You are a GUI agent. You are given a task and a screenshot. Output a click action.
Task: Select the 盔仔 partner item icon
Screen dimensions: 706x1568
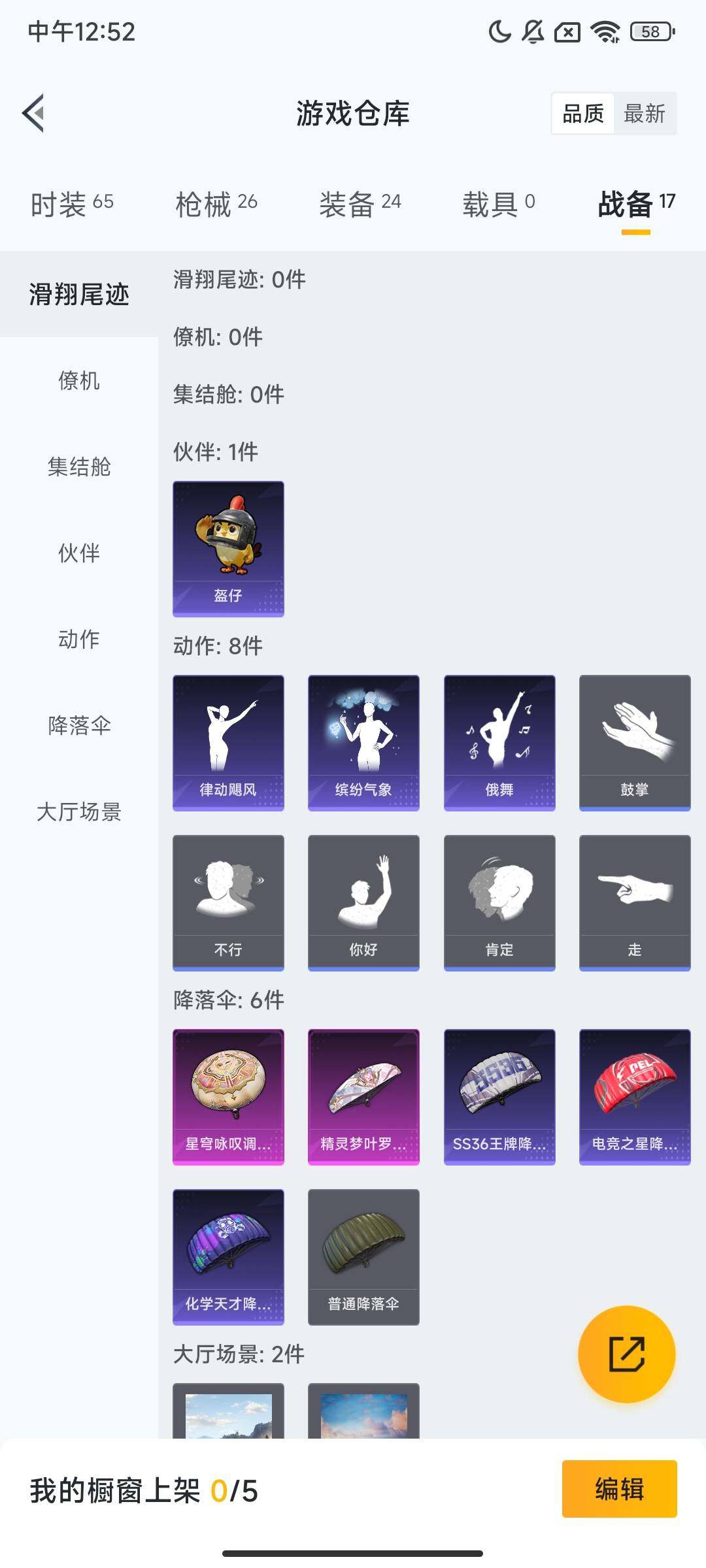click(x=227, y=547)
